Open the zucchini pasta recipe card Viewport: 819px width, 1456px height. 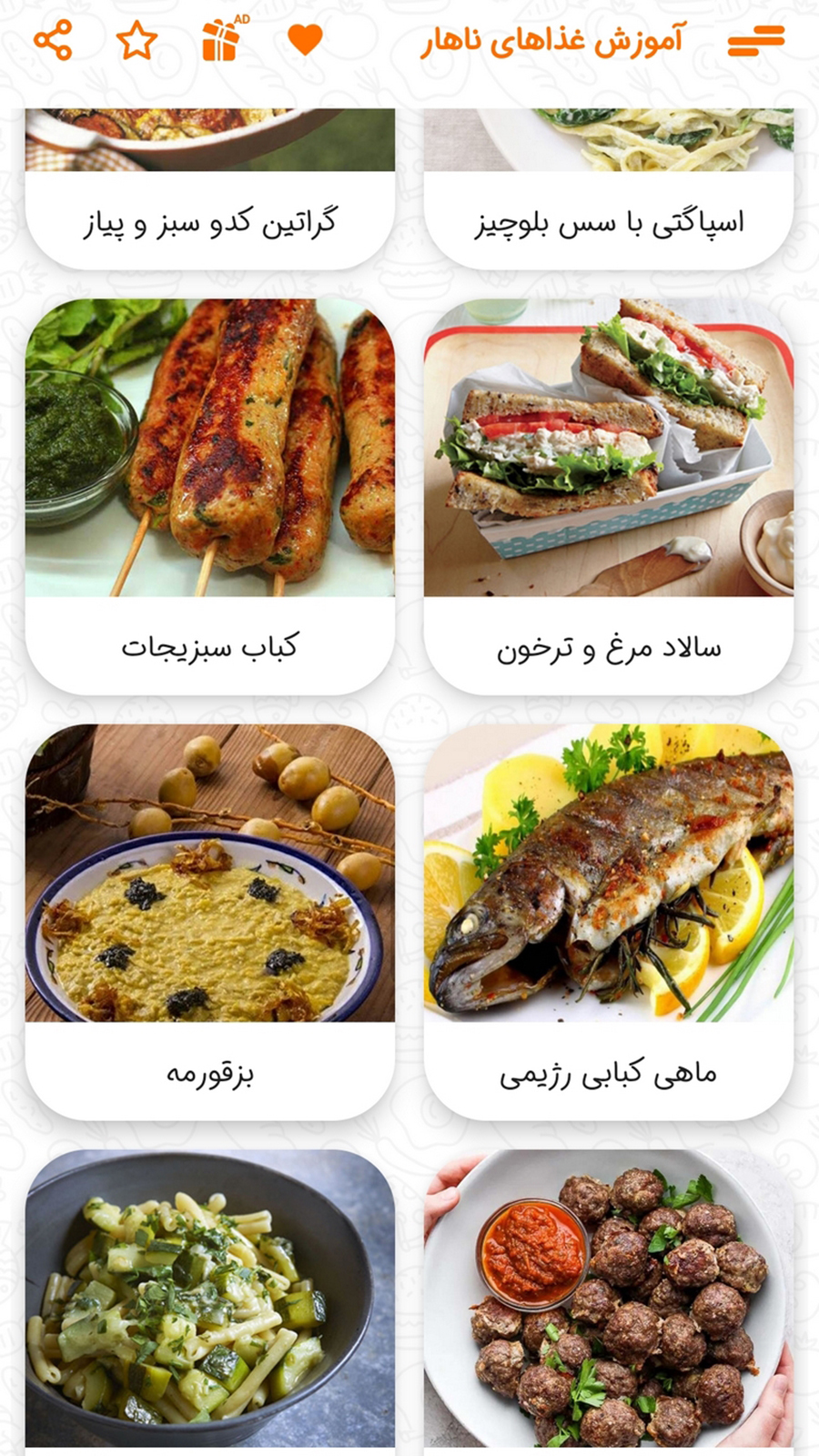coord(210,1301)
